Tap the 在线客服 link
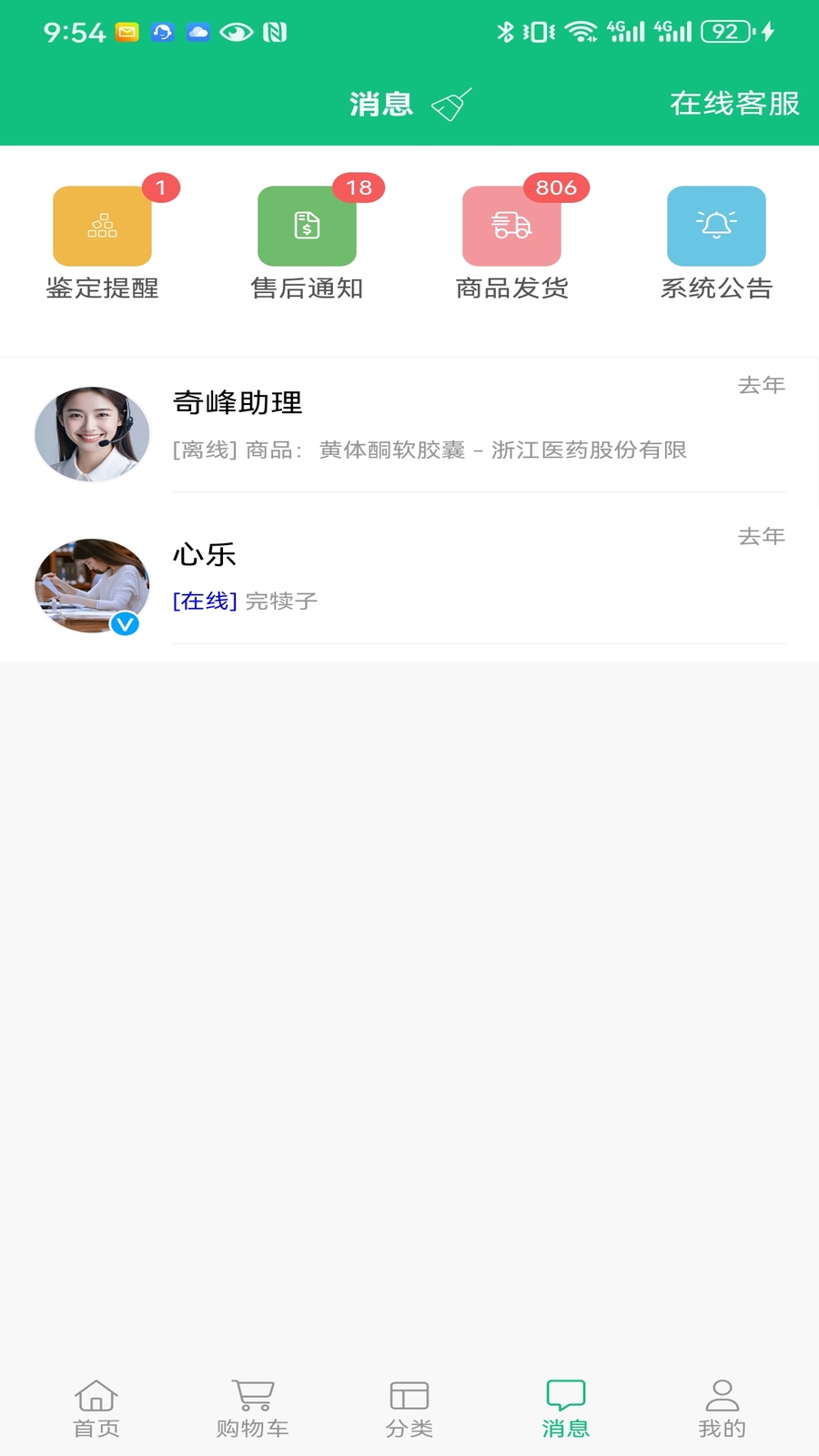This screenshot has height=1456, width=819. [735, 104]
